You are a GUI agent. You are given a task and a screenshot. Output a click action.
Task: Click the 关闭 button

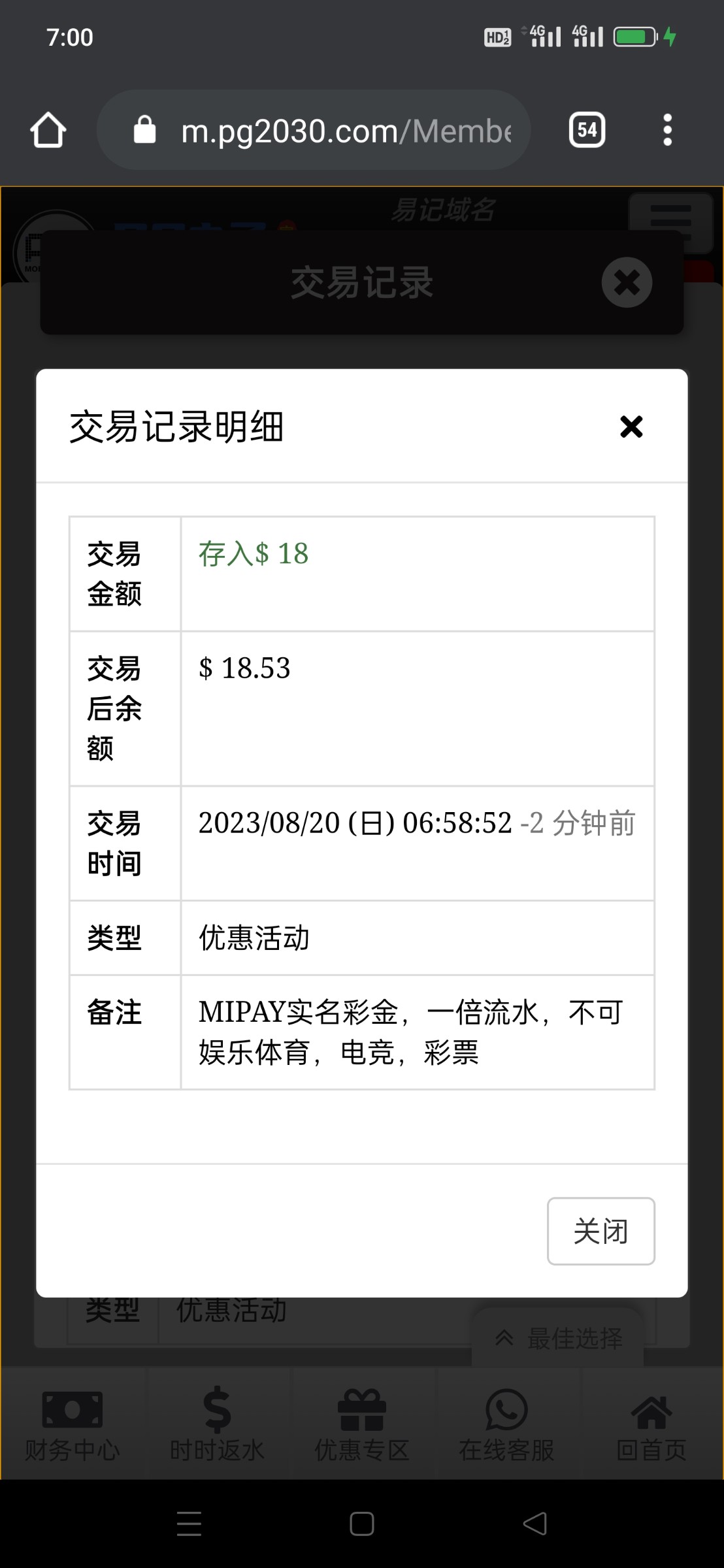(x=601, y=1231)
